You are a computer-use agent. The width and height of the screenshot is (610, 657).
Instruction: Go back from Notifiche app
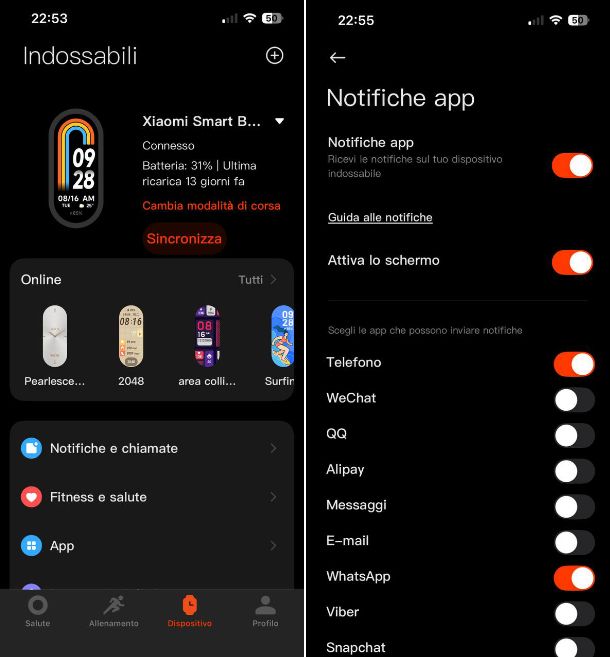point(337,58)
